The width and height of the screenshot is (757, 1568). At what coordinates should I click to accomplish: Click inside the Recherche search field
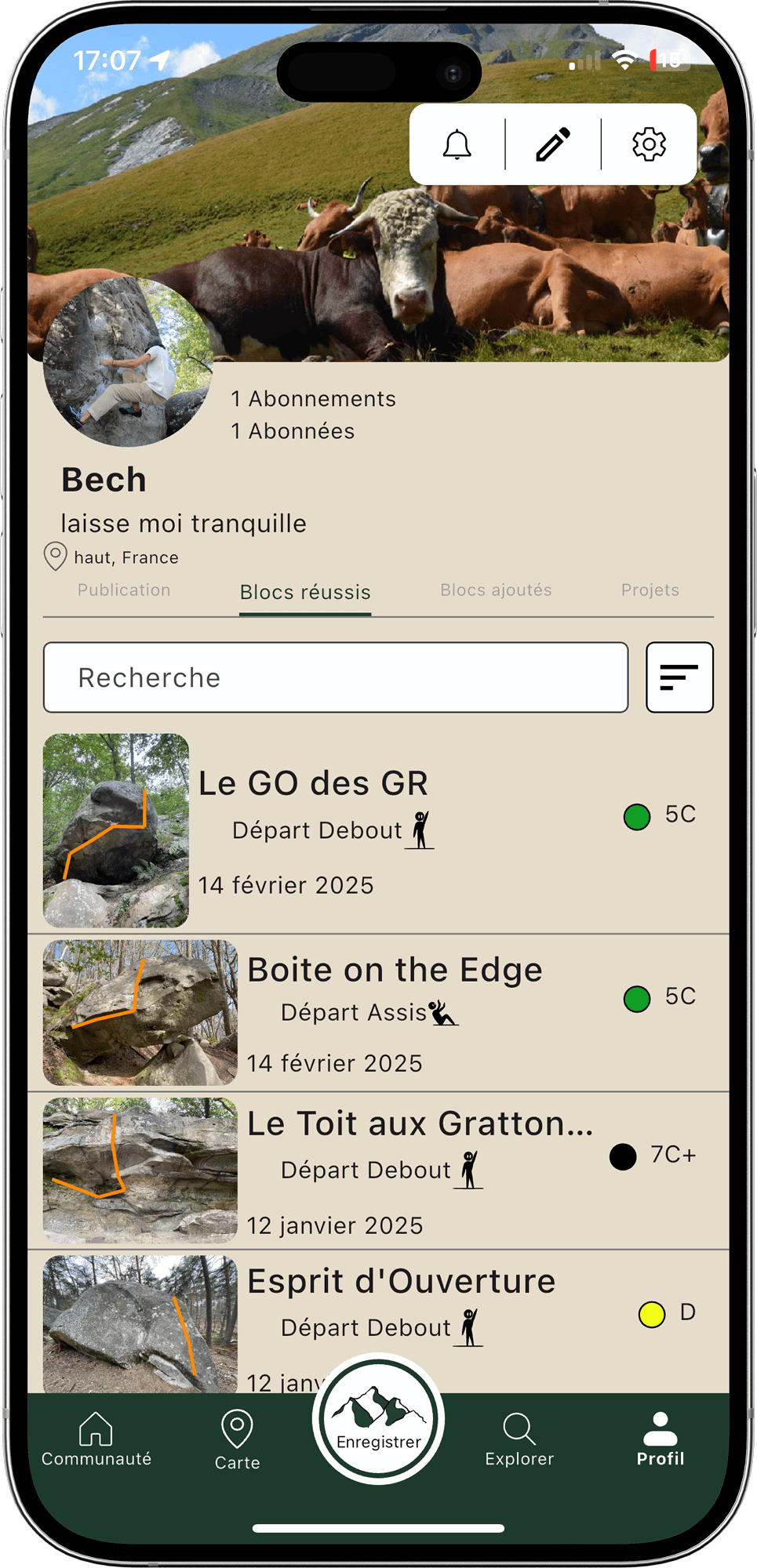coord(336,677)
